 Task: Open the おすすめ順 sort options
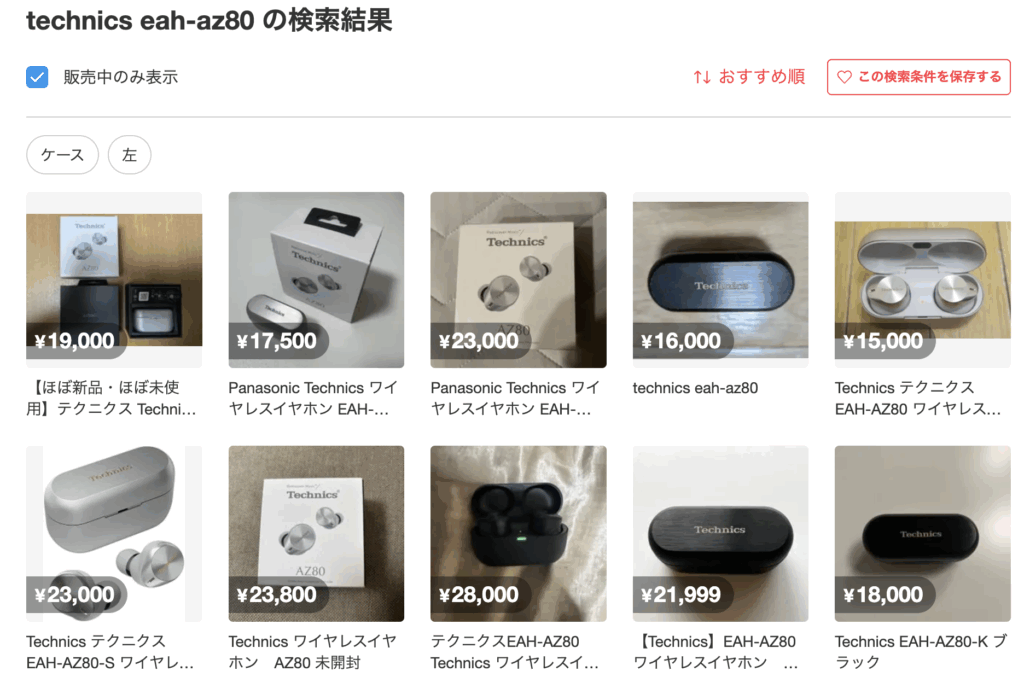coord(749,77)
